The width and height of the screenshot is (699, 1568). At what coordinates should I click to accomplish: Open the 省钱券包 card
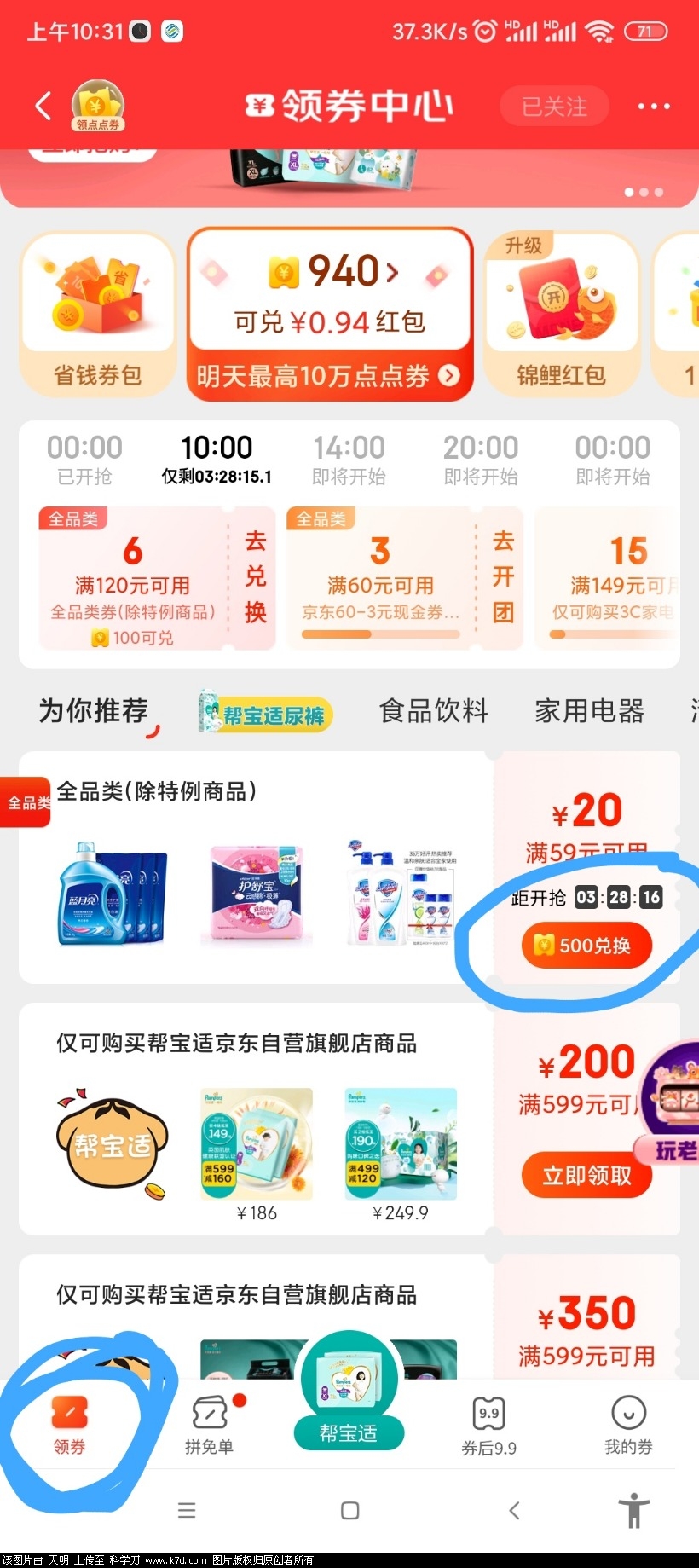tap(97, 315)
